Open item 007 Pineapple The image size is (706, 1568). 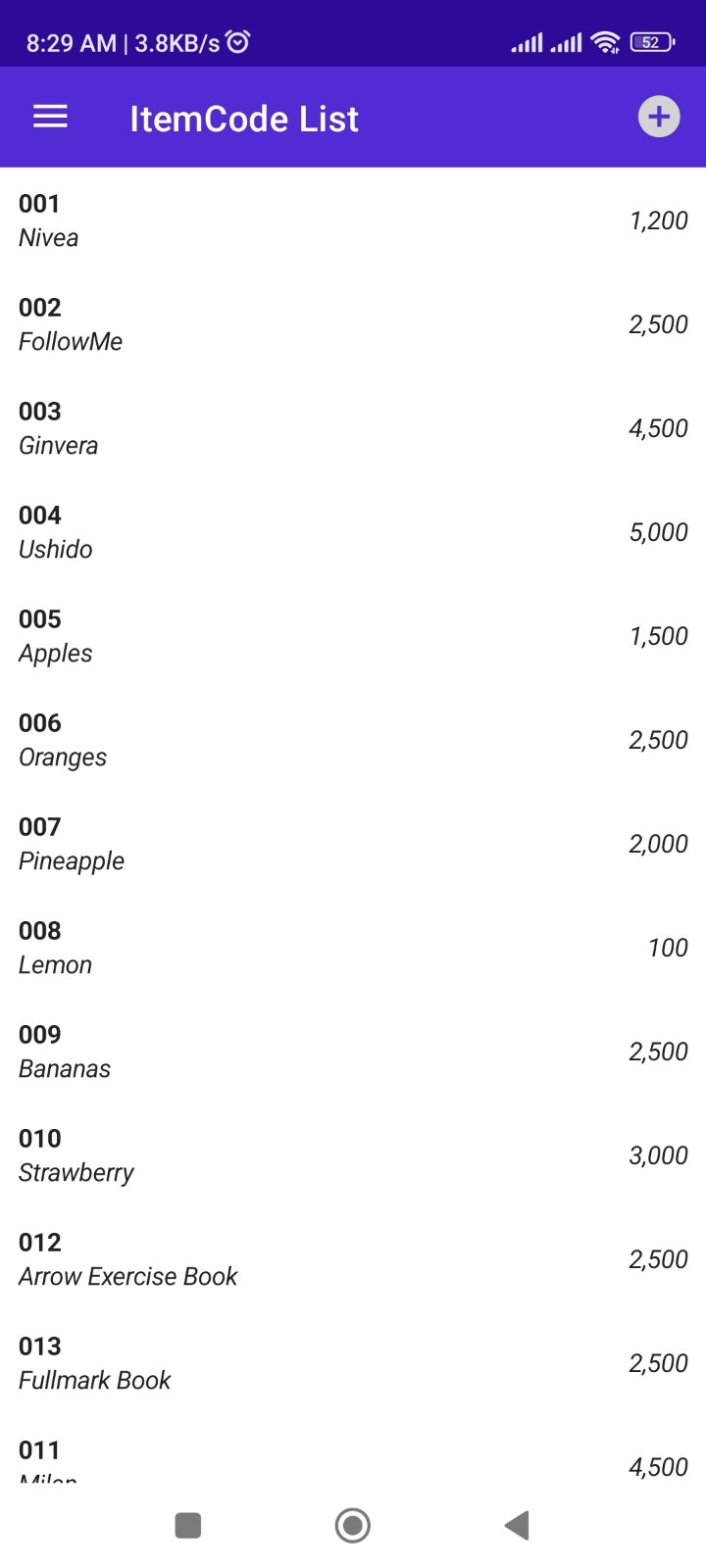click(353, 844)
